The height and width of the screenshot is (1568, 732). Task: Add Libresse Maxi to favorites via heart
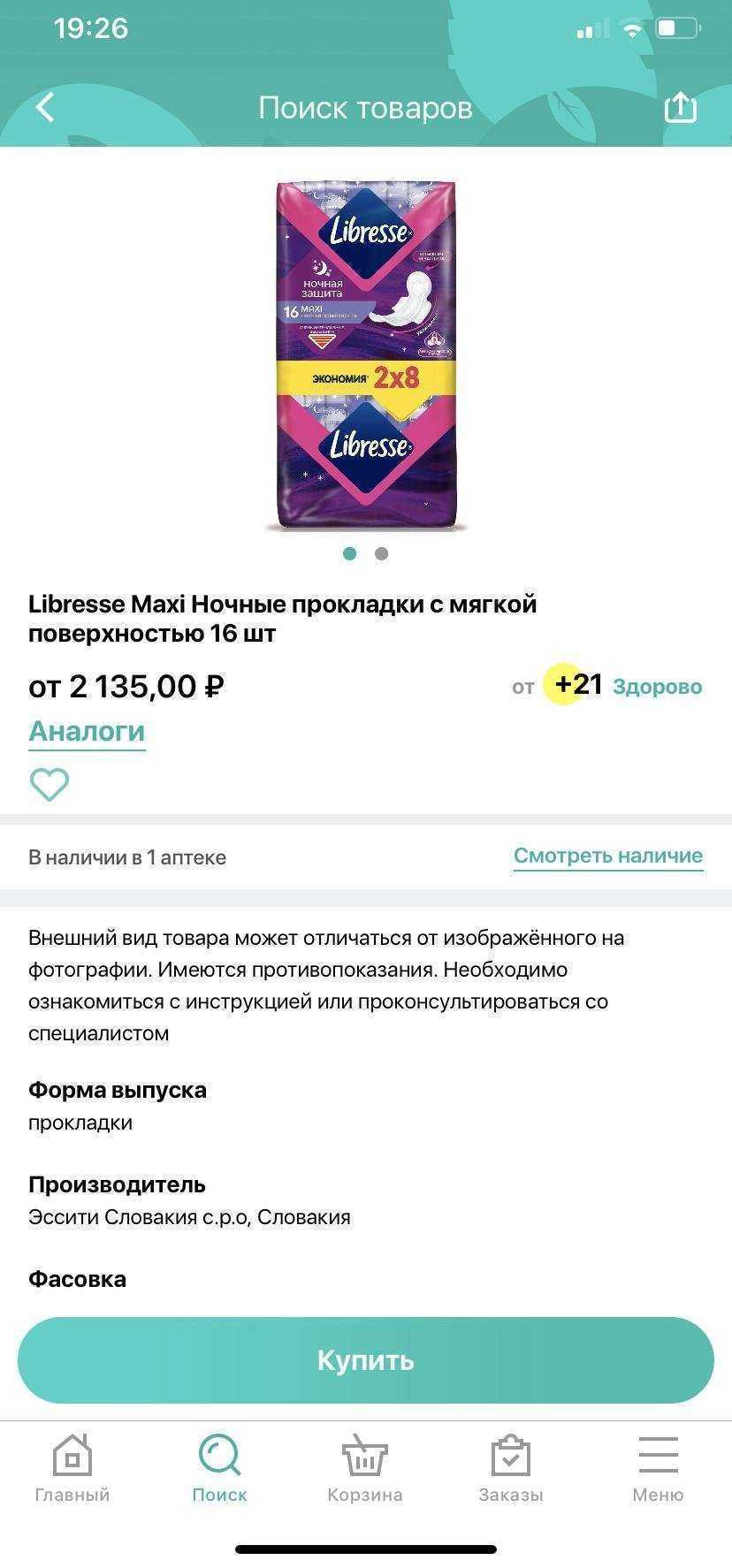50,783
